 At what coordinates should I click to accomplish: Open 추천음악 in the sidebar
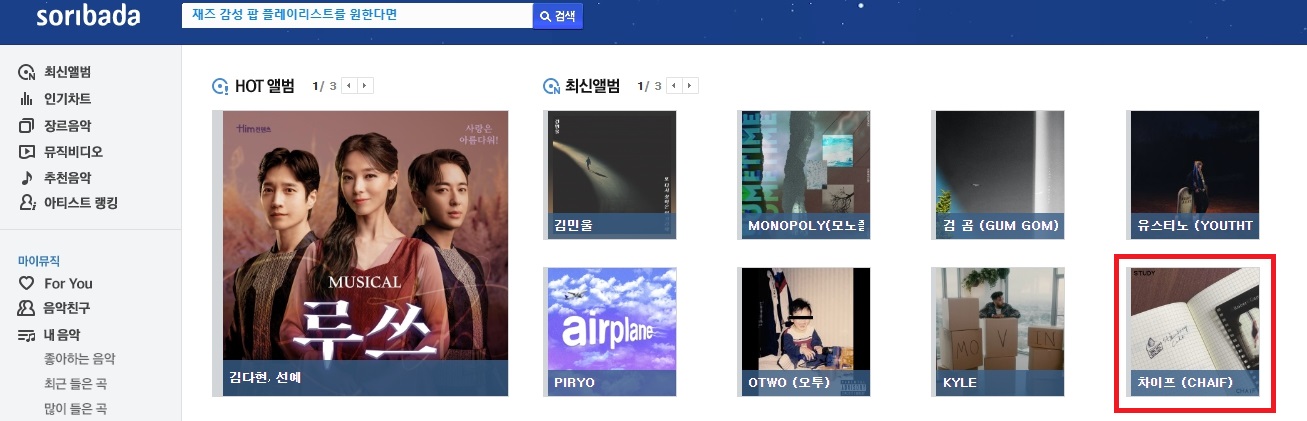click(67, 177)
